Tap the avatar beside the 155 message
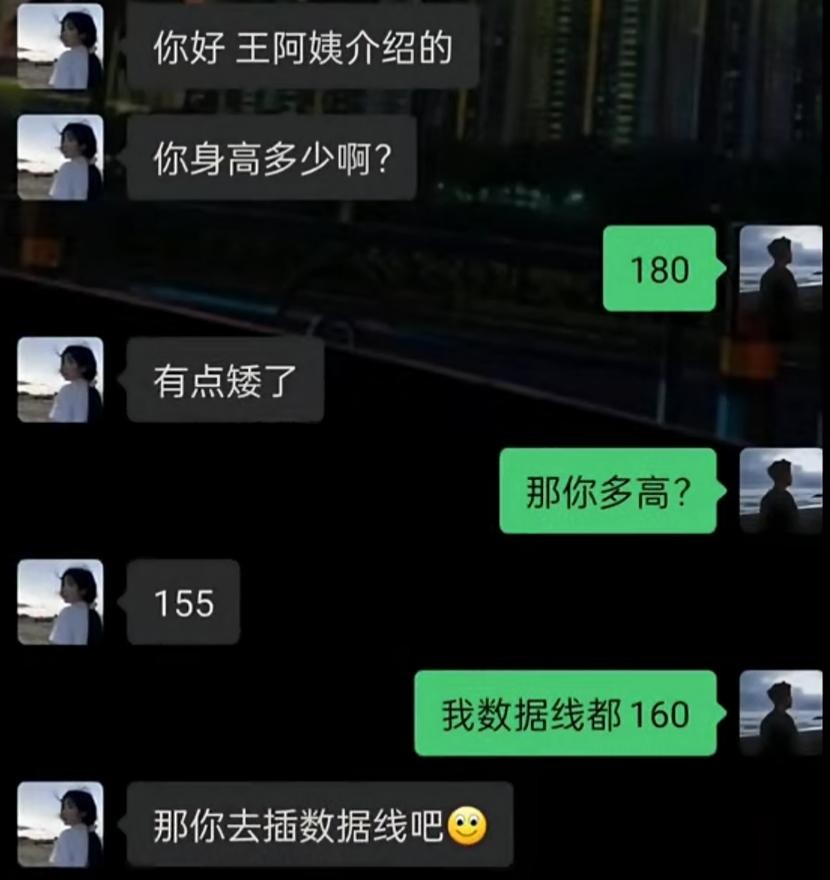This screenshot has width=830, height=880. click(x=60, y=601)
